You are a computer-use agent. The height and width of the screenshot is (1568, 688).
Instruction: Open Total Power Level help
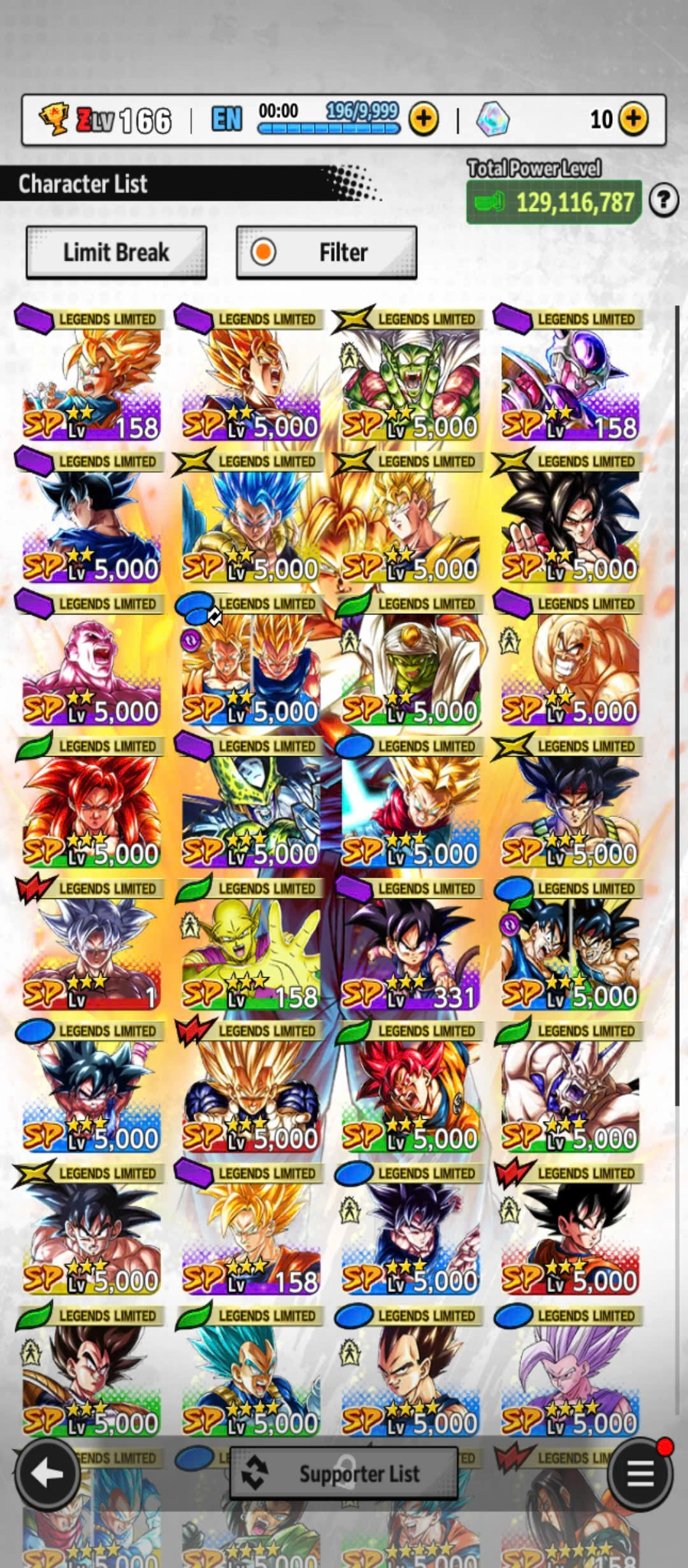(664, 201)
